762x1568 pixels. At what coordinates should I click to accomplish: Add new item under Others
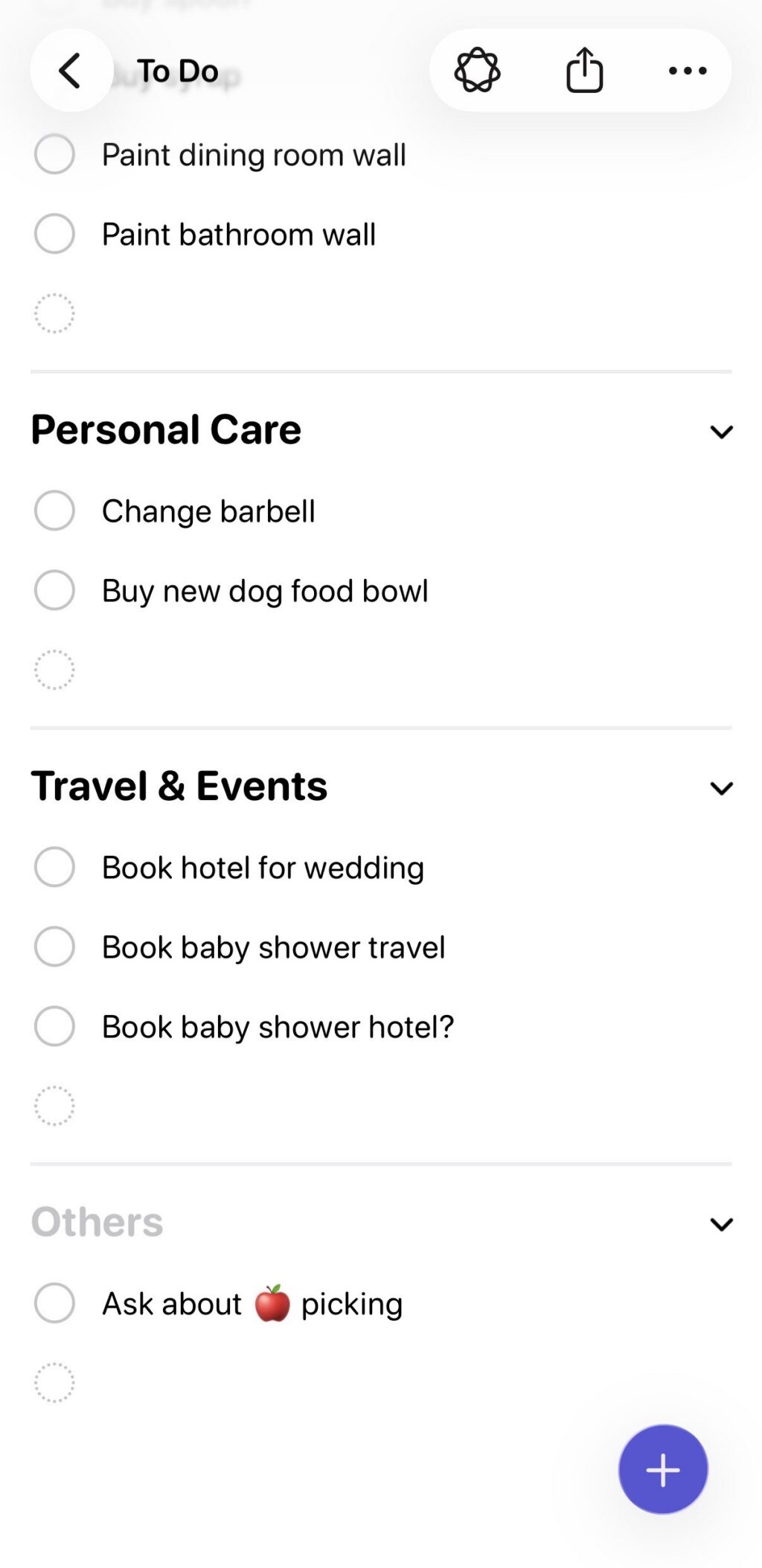click(54, 1383)
